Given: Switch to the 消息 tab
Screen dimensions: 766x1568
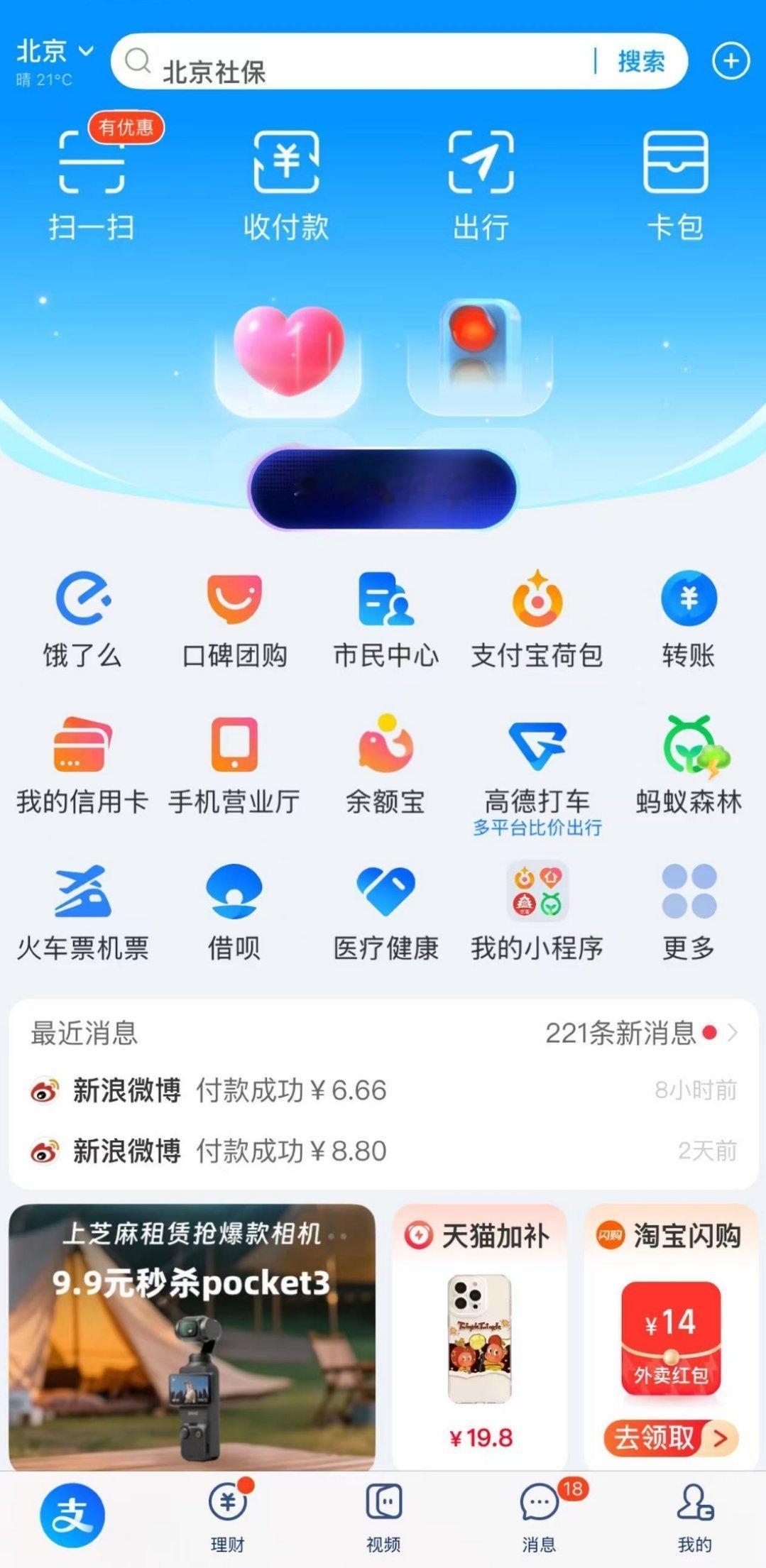Looking at the screenshot, I should pyautogui.click(x=539, y=1518).
